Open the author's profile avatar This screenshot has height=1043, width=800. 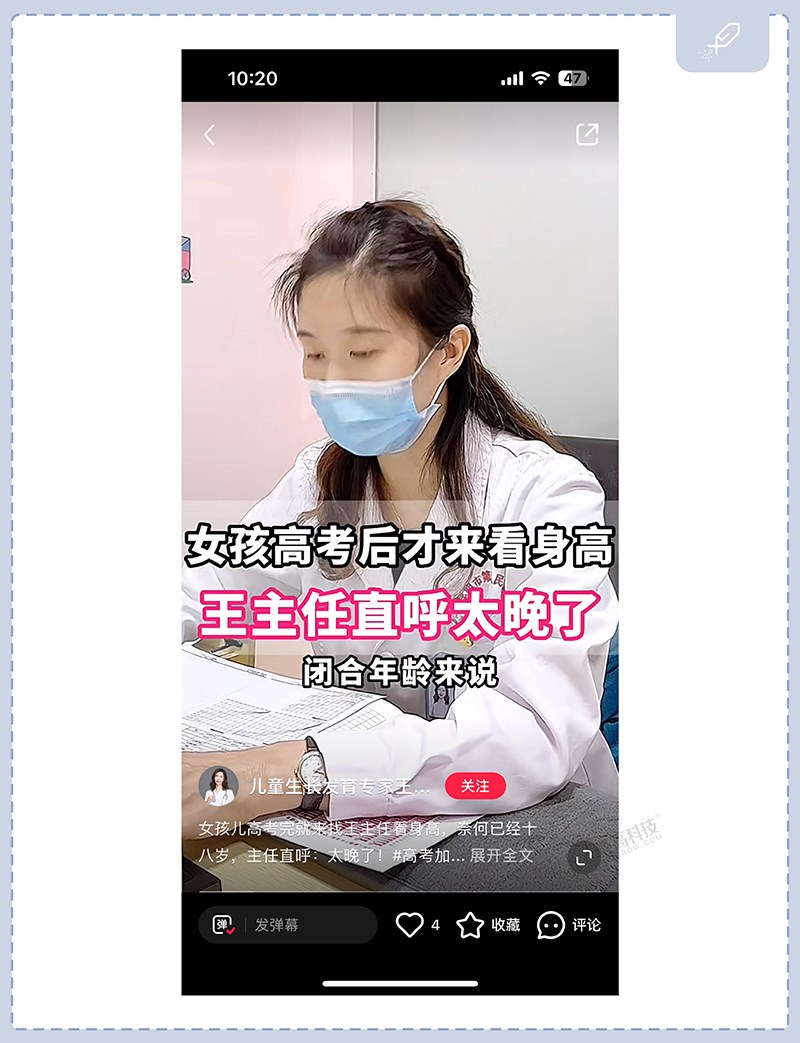click(217, 786)
